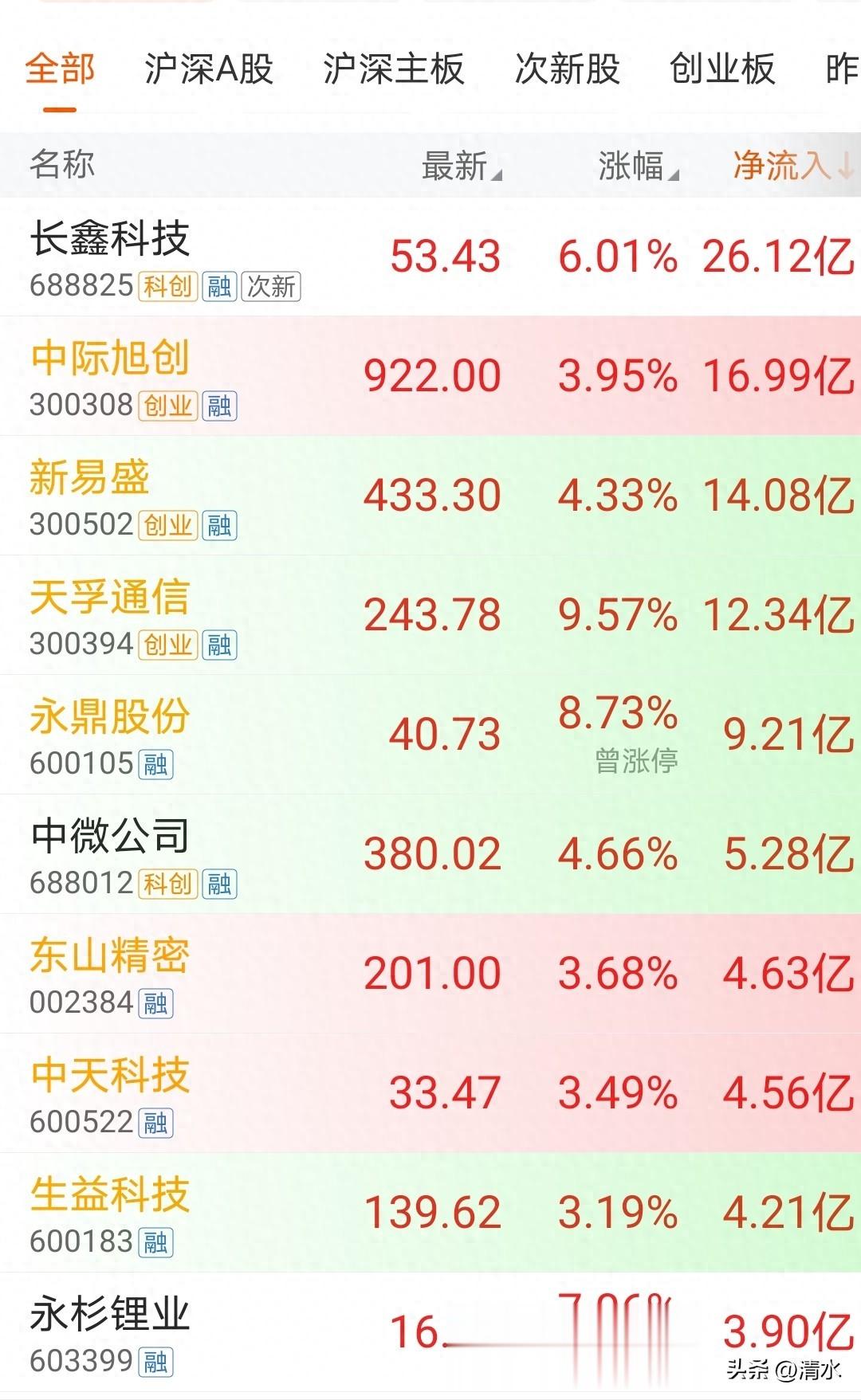Switch to the 创业板 tab
This screenshot has width=861, height=1400.
pyautogui.click(x=722, y=69)
